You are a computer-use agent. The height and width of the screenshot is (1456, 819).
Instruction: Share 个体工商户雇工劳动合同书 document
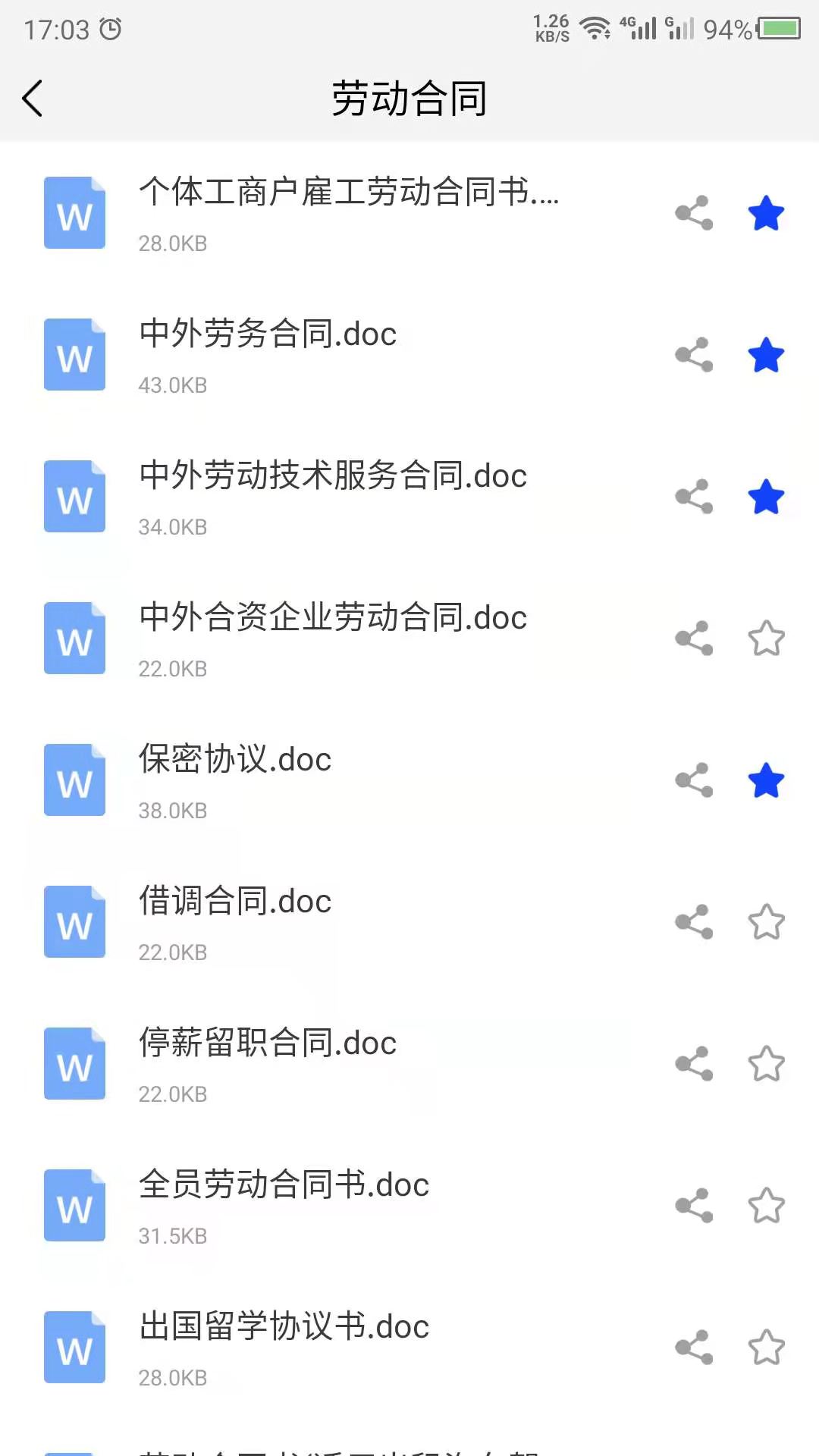(x=692, y=213)
